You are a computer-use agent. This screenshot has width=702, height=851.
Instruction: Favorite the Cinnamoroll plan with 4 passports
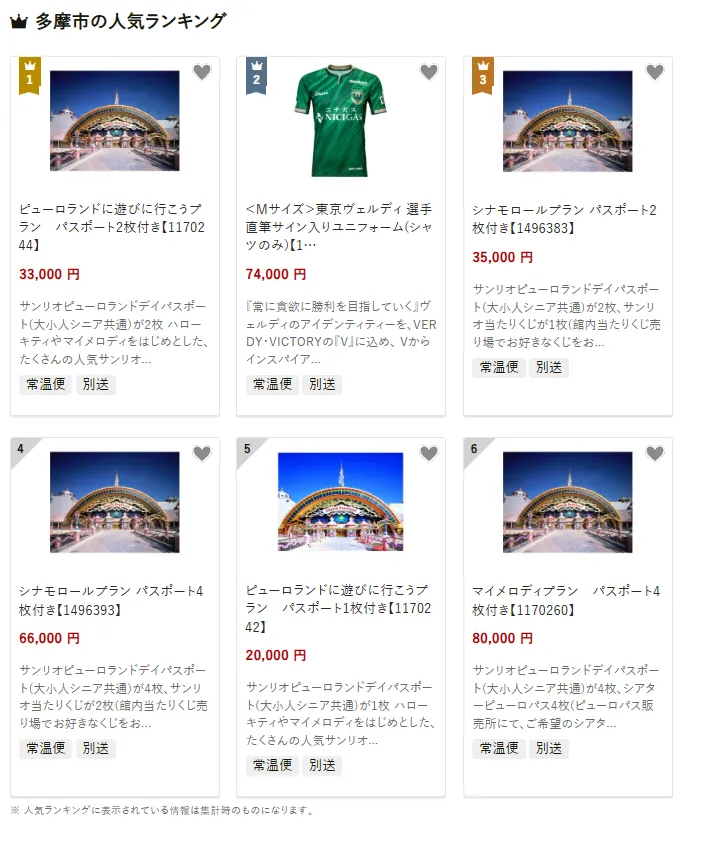click(x=202, y=453)
